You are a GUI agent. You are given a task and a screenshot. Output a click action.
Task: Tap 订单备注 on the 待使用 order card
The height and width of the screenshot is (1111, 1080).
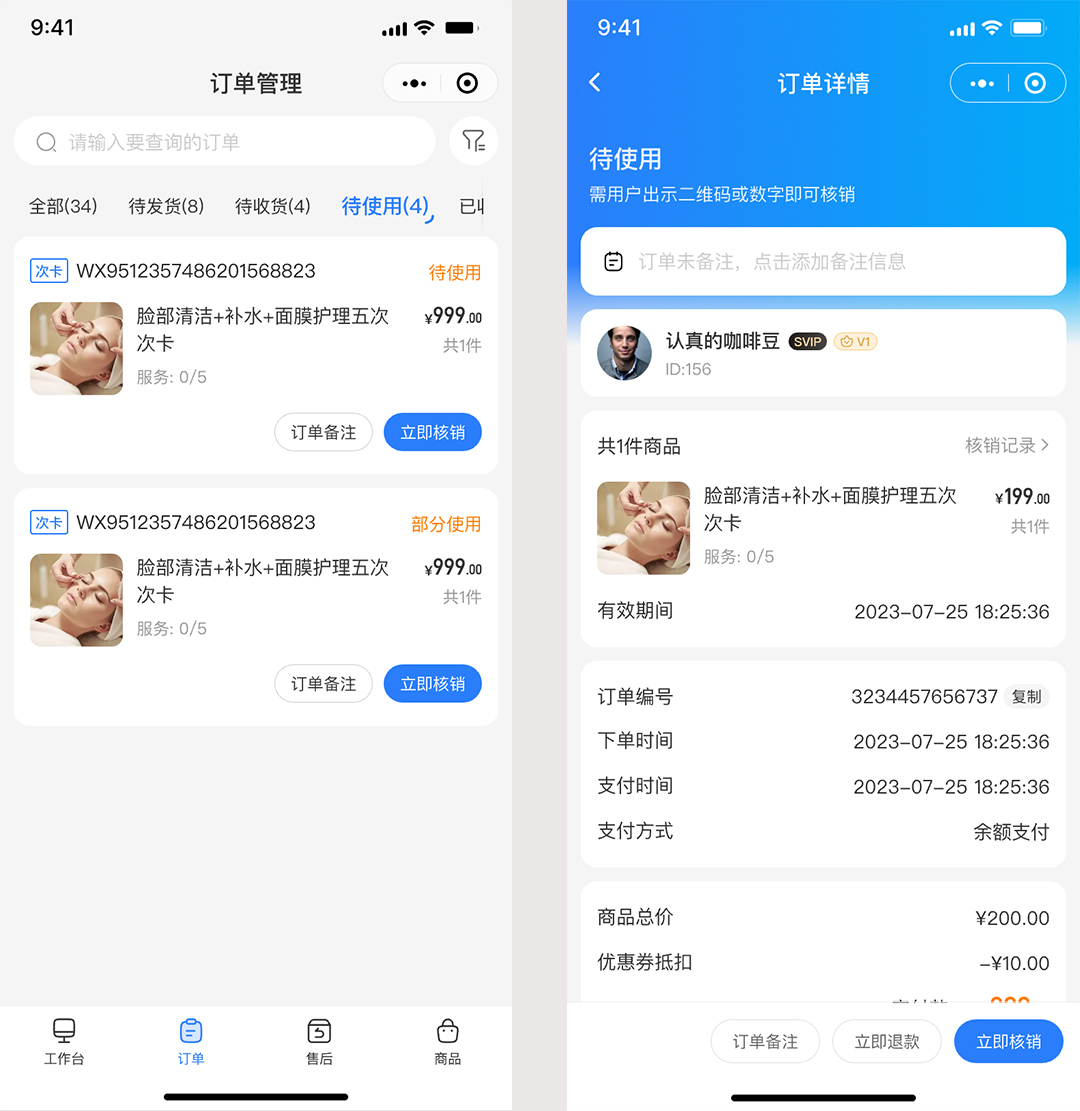[x=323, y=433]
